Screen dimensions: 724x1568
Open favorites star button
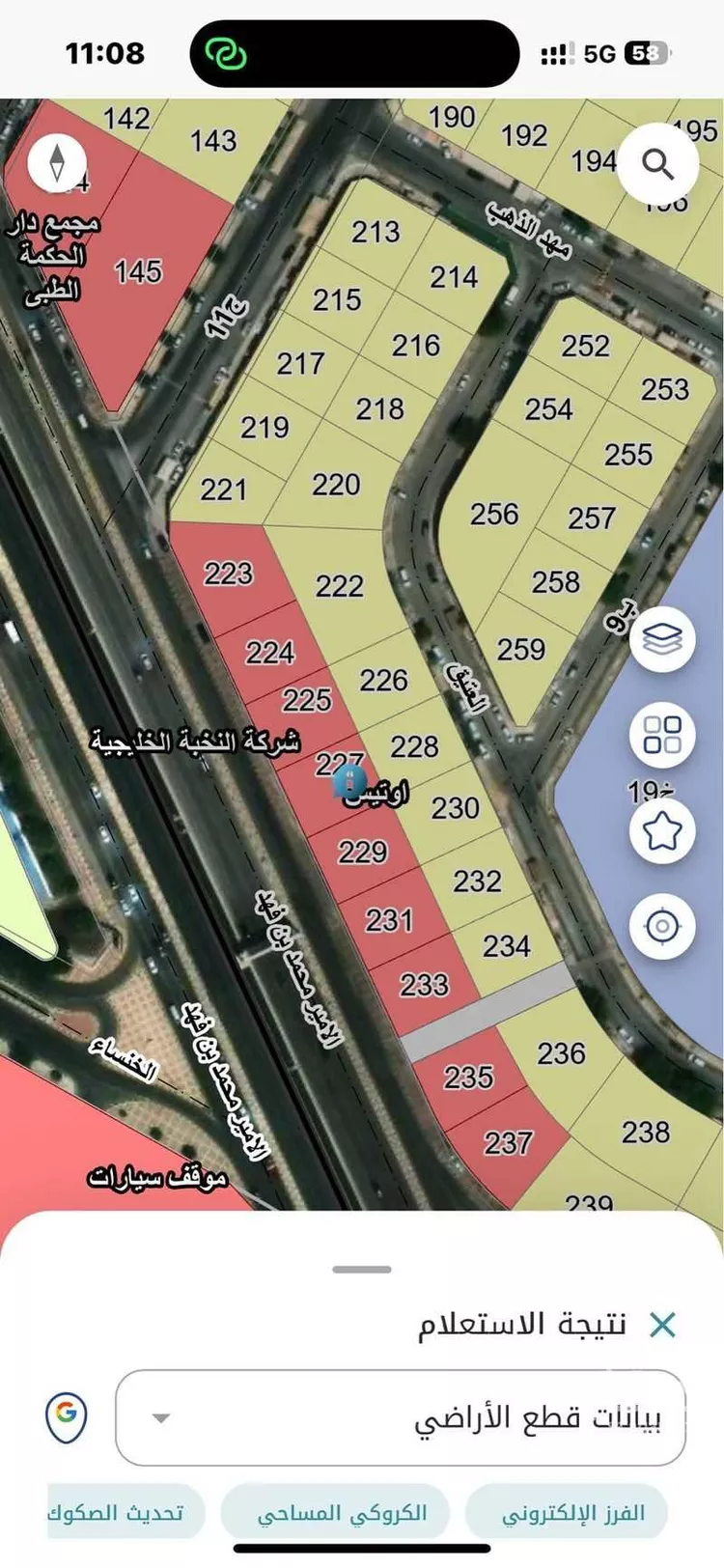[x=662, y=831]
